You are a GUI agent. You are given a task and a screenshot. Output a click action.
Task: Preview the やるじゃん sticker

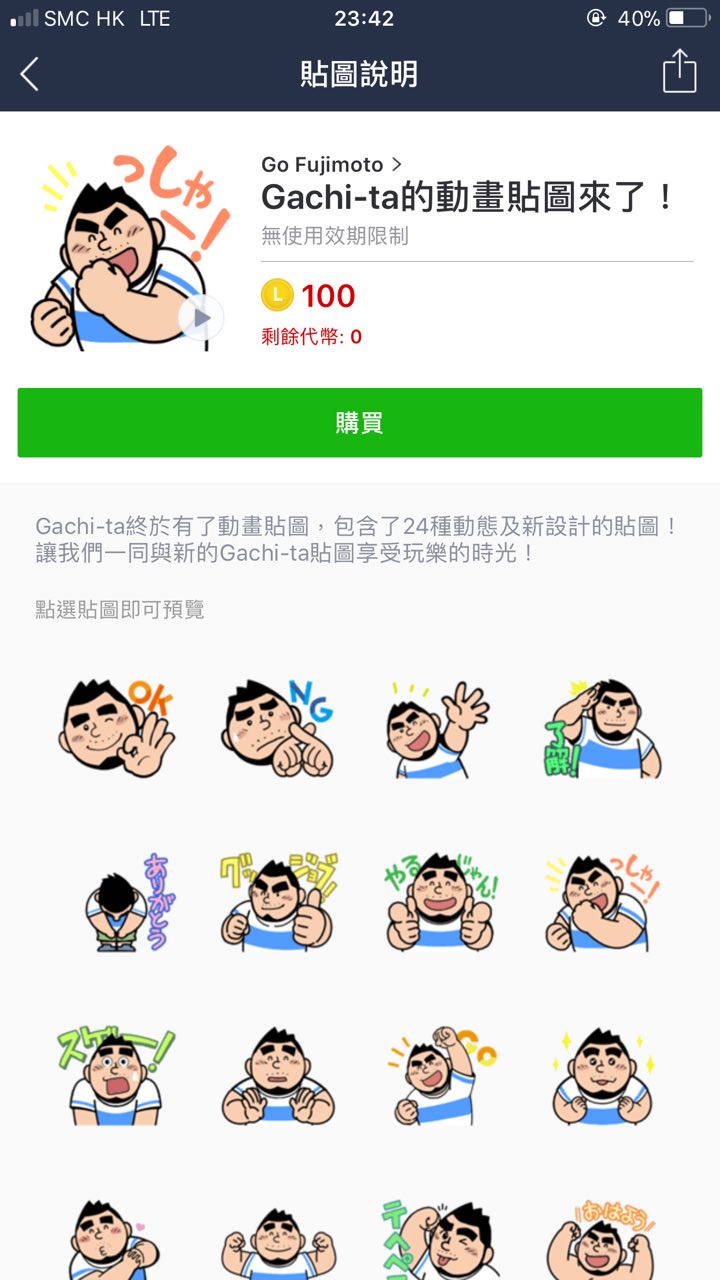point(440,902)
